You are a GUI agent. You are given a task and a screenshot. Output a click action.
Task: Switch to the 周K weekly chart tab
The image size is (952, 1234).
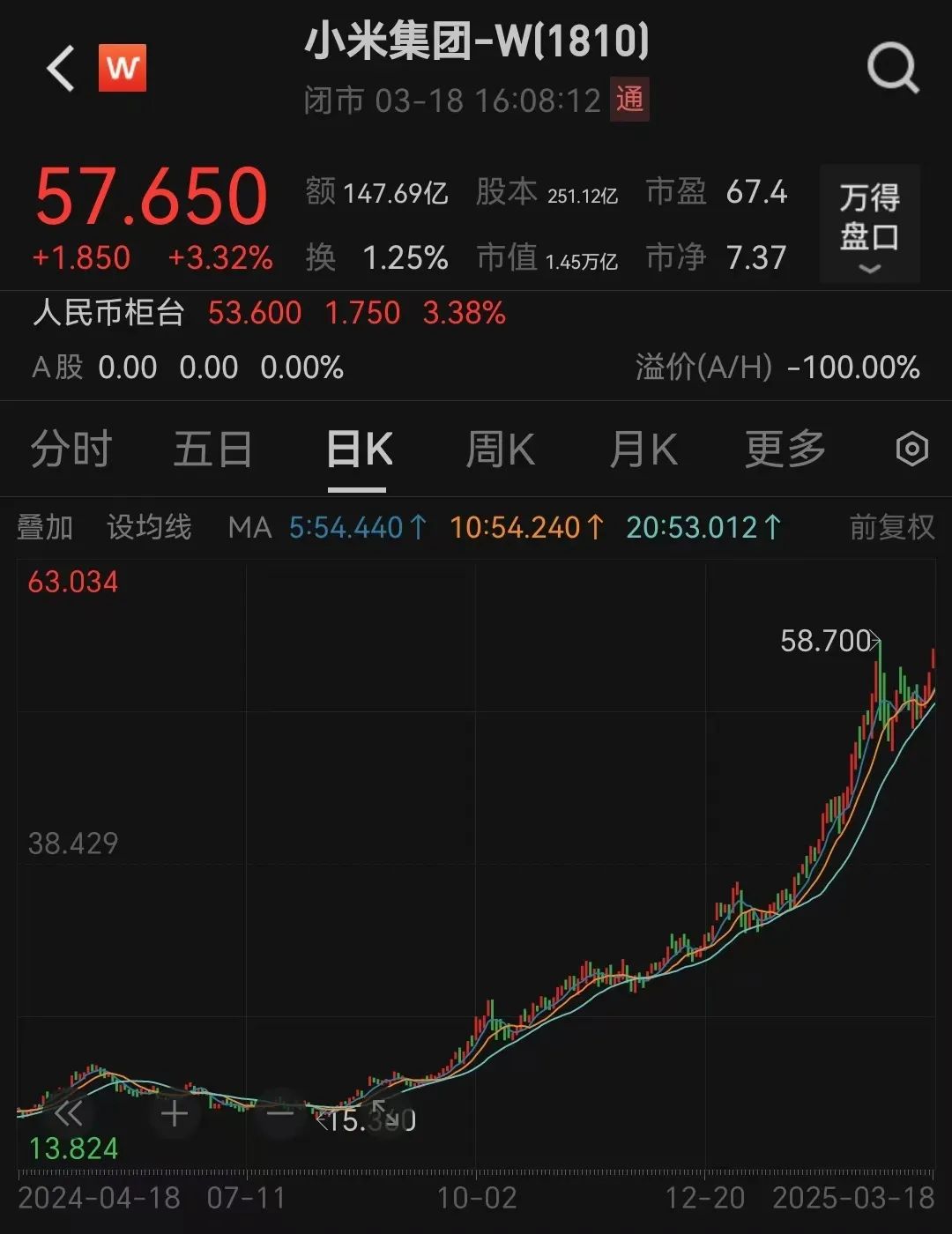click(x=499, y=449)
